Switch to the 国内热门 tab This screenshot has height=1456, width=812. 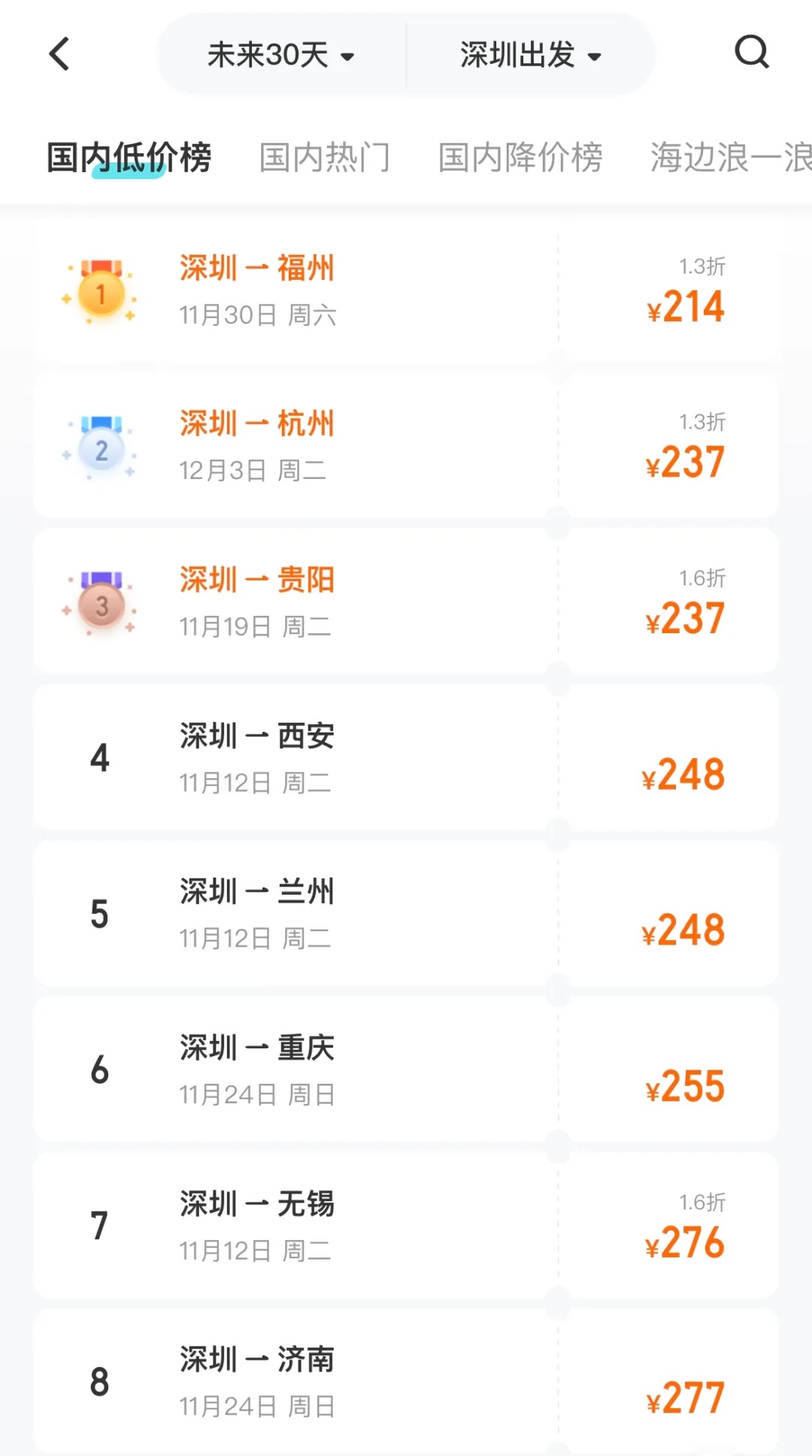[x=325, y=158]
